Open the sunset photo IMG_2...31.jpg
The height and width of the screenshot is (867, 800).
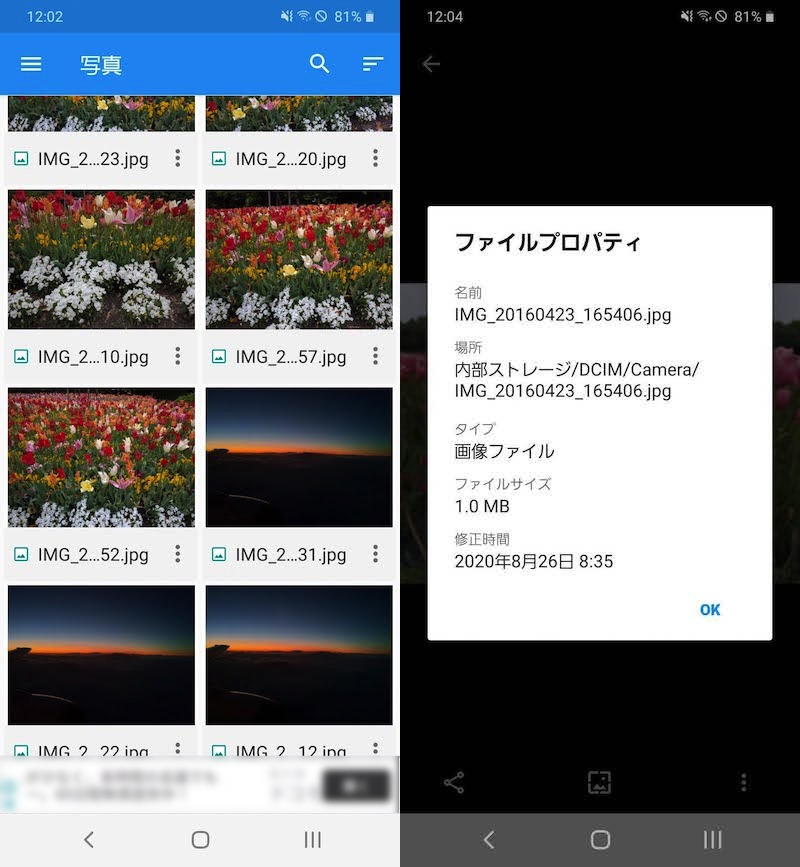pos(299,458)
